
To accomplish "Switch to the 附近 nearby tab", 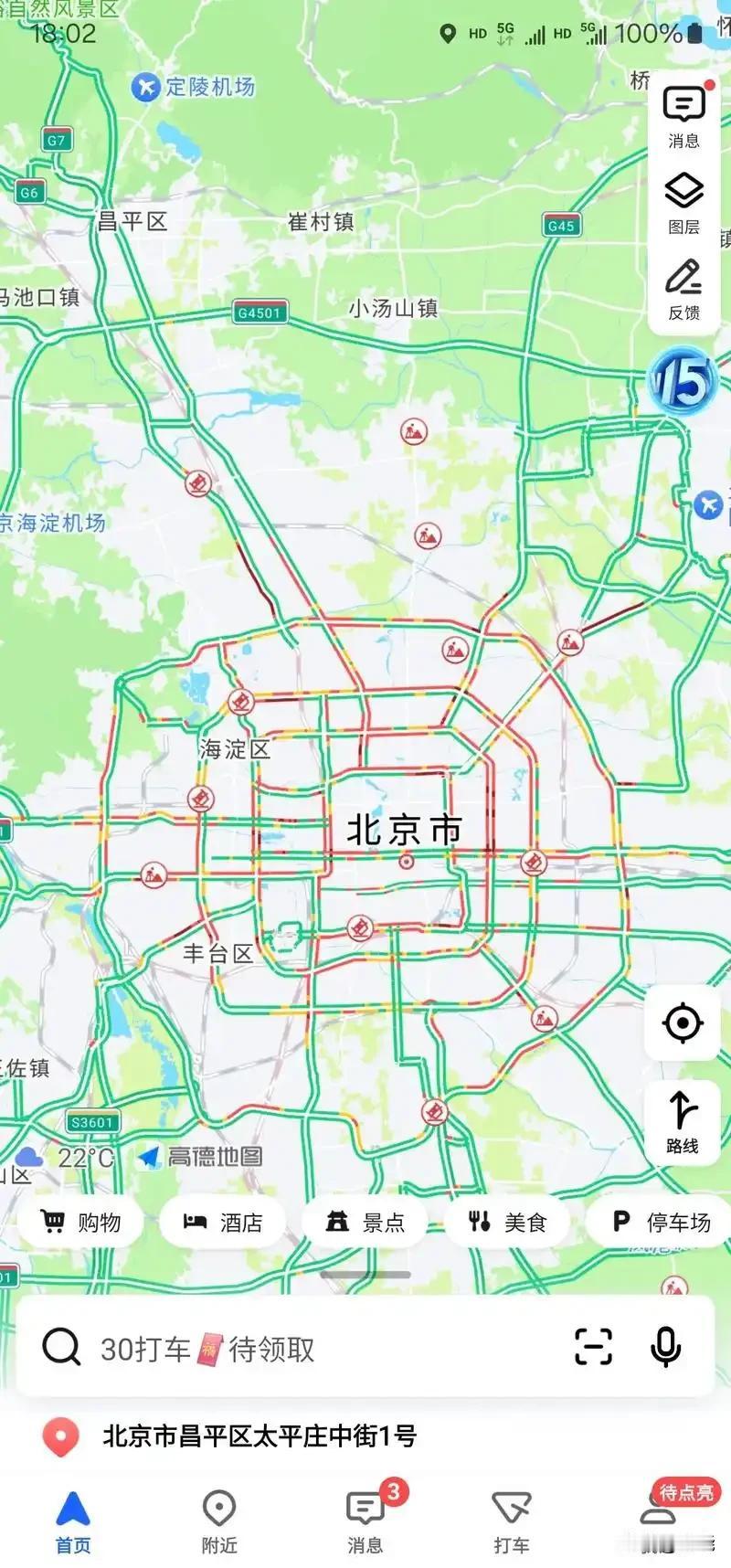I will coord(219,1520).
